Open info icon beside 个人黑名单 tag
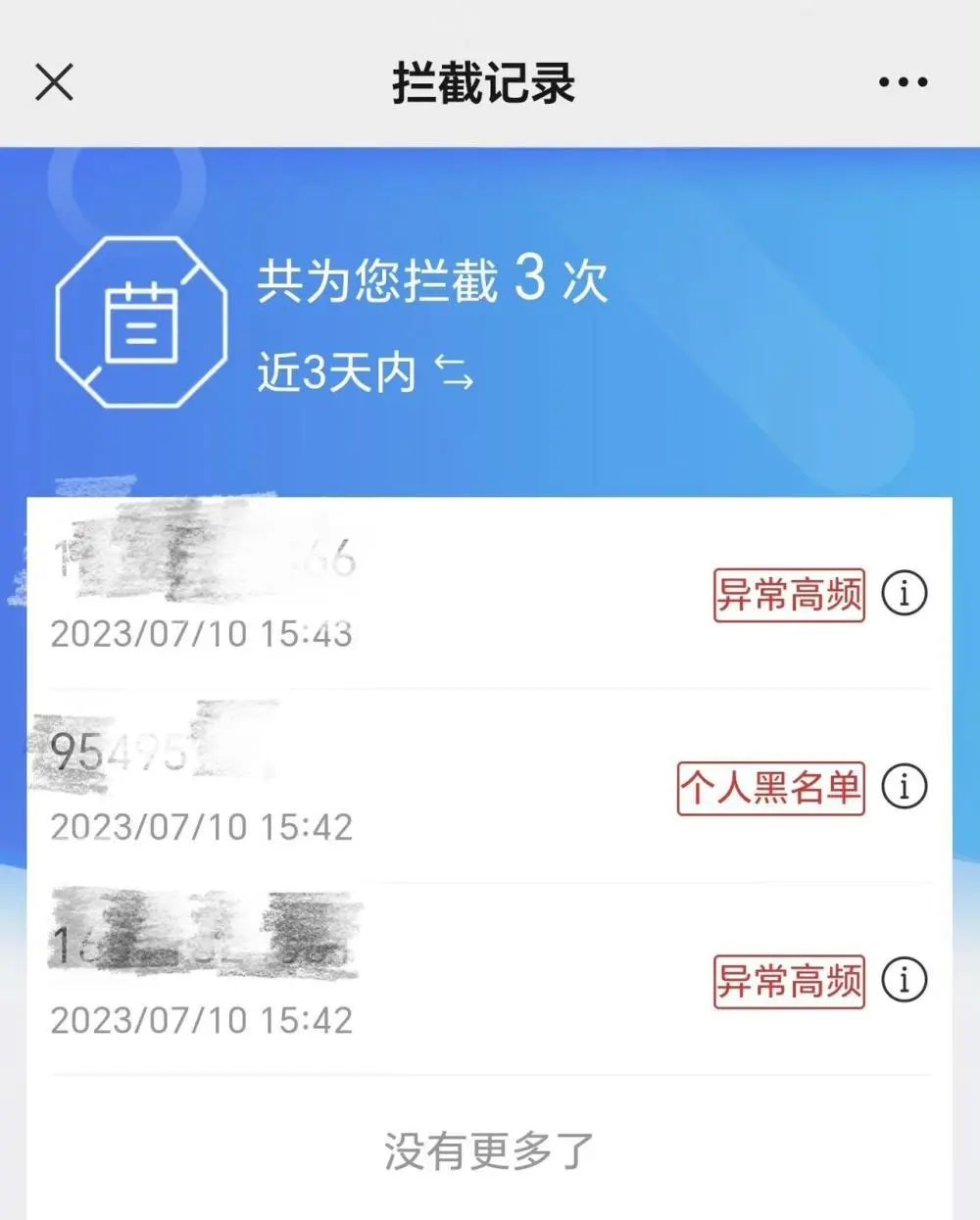Image resolution: width=980 pixels, height=1220 pixels. pos(904,788)
